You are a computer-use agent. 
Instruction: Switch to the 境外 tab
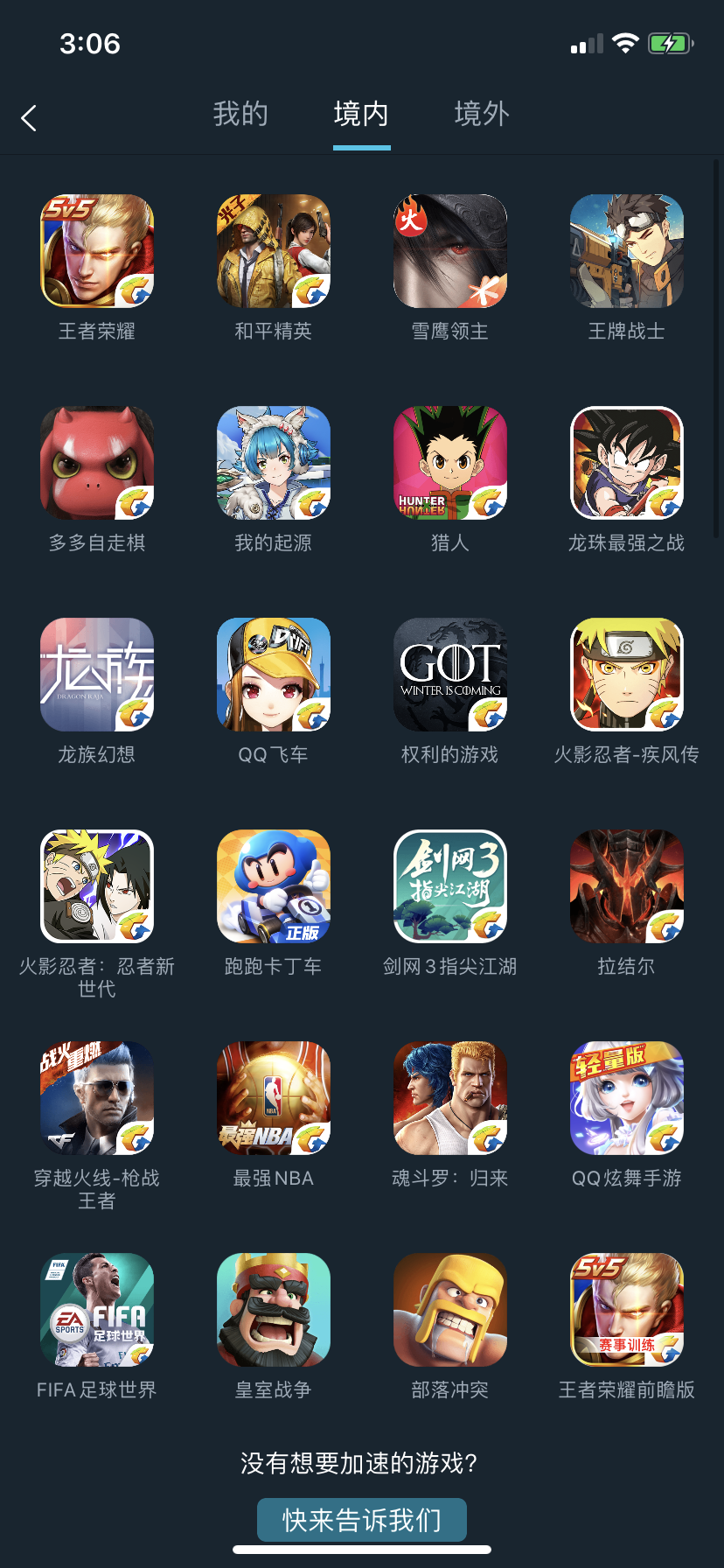(482, 114)
